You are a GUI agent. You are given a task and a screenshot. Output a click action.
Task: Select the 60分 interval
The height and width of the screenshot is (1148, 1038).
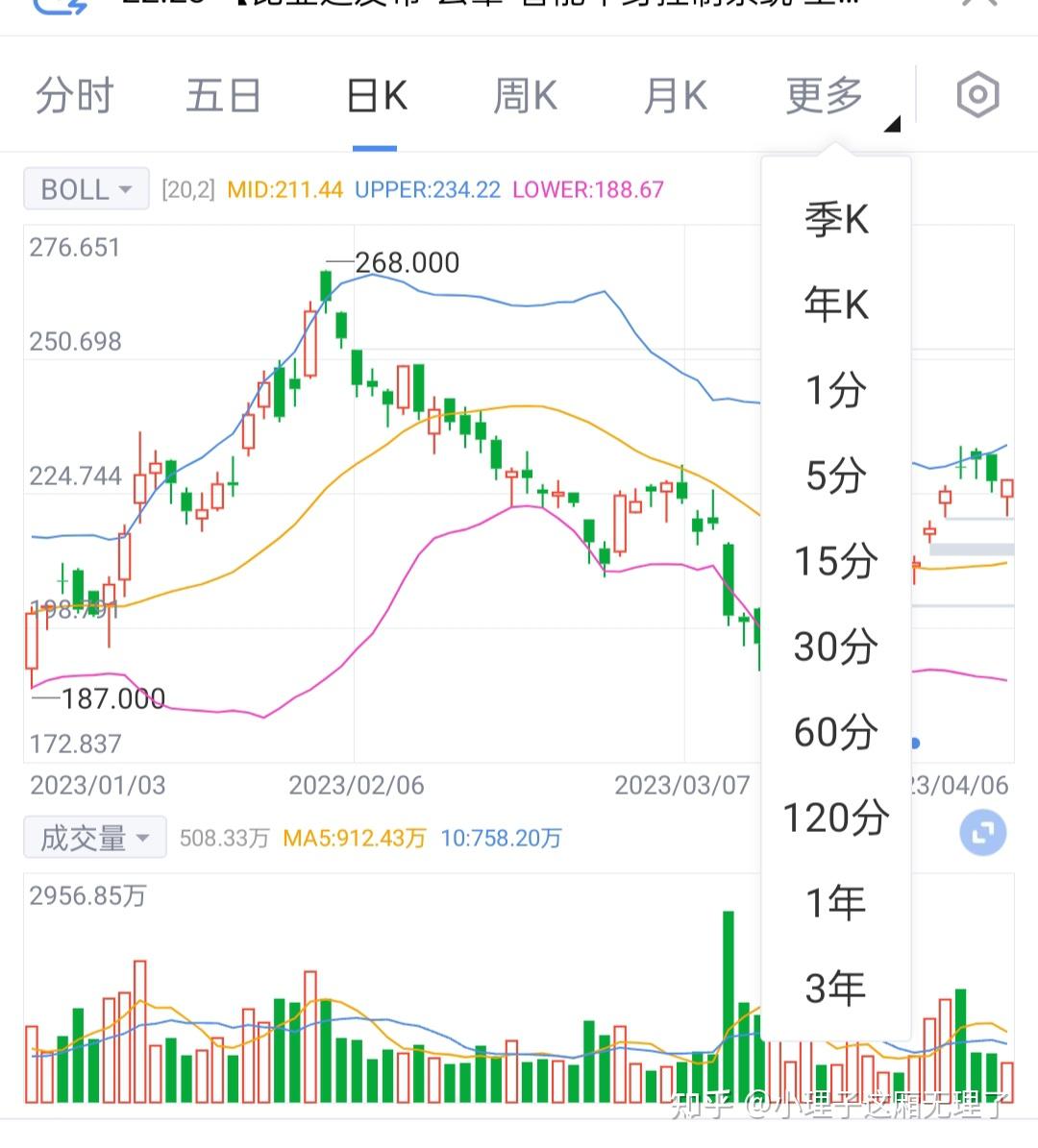coord(834,733)
